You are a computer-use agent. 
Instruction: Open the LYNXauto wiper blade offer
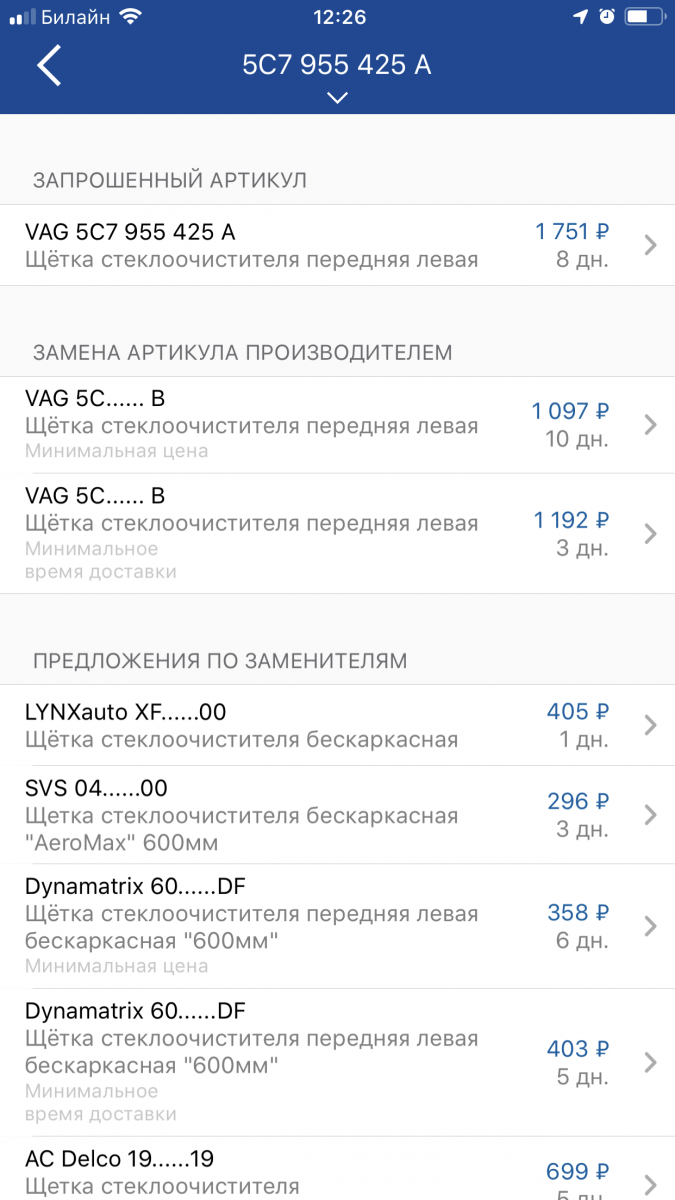click(x=337, y=725)
